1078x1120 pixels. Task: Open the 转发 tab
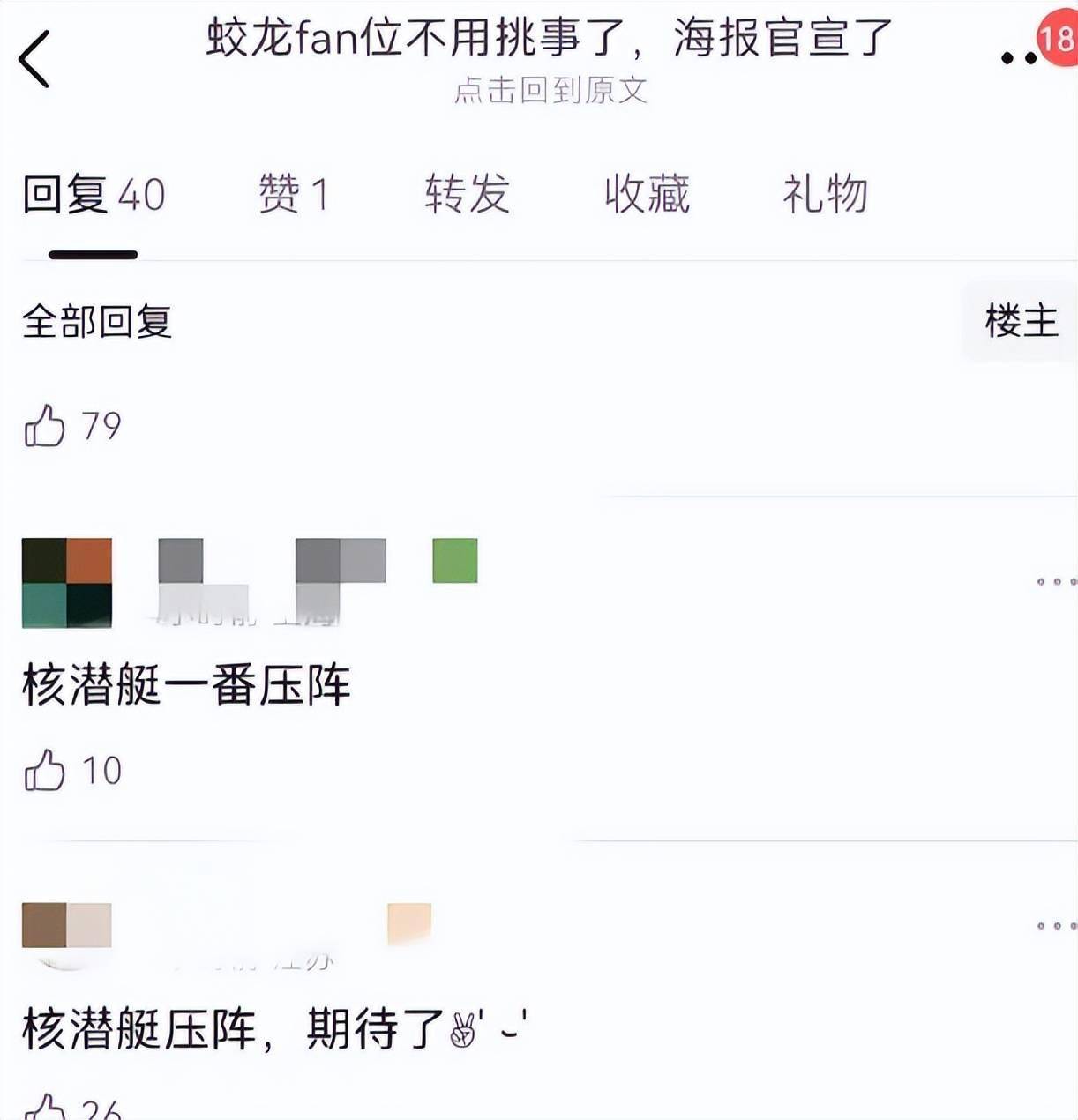[x=467, y=194]
